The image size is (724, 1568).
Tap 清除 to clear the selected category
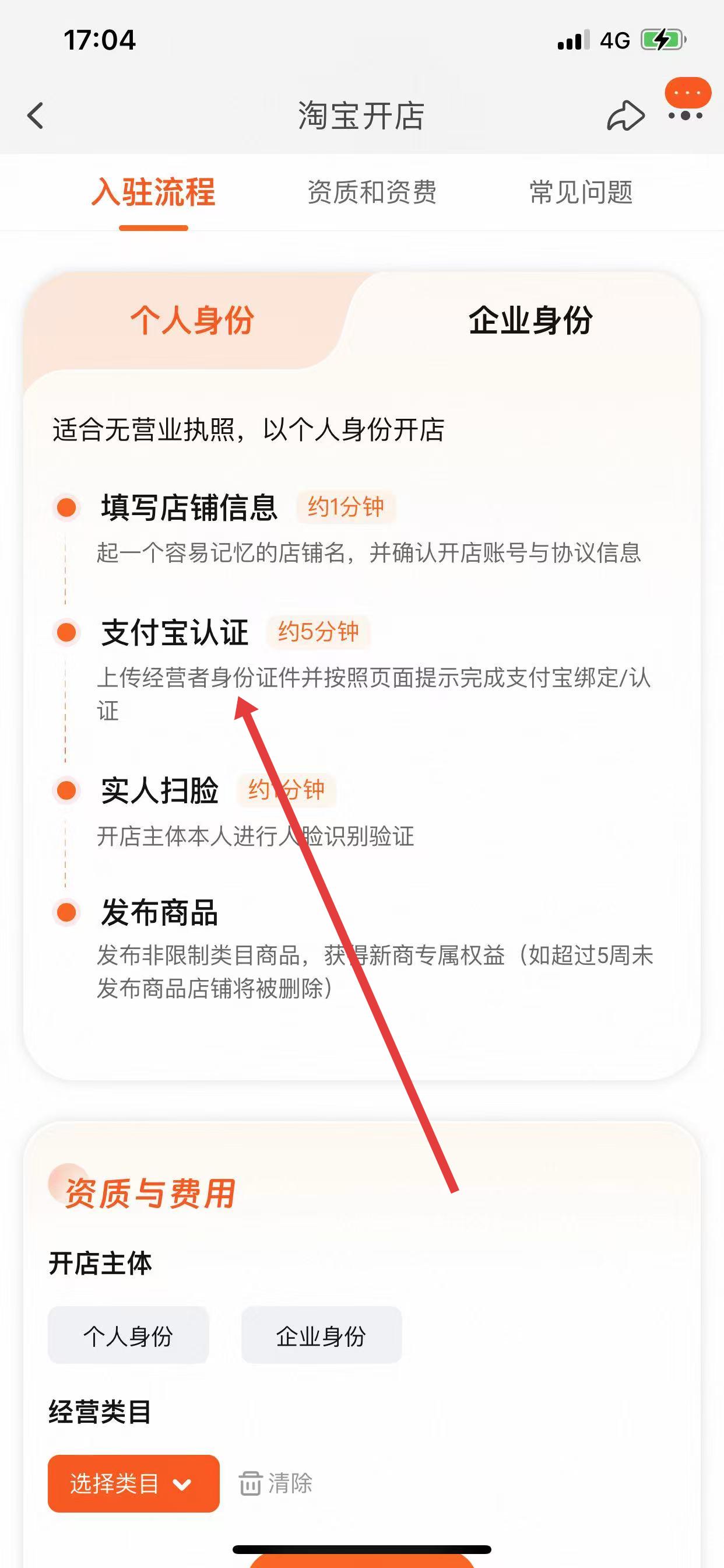[276, 1483]
